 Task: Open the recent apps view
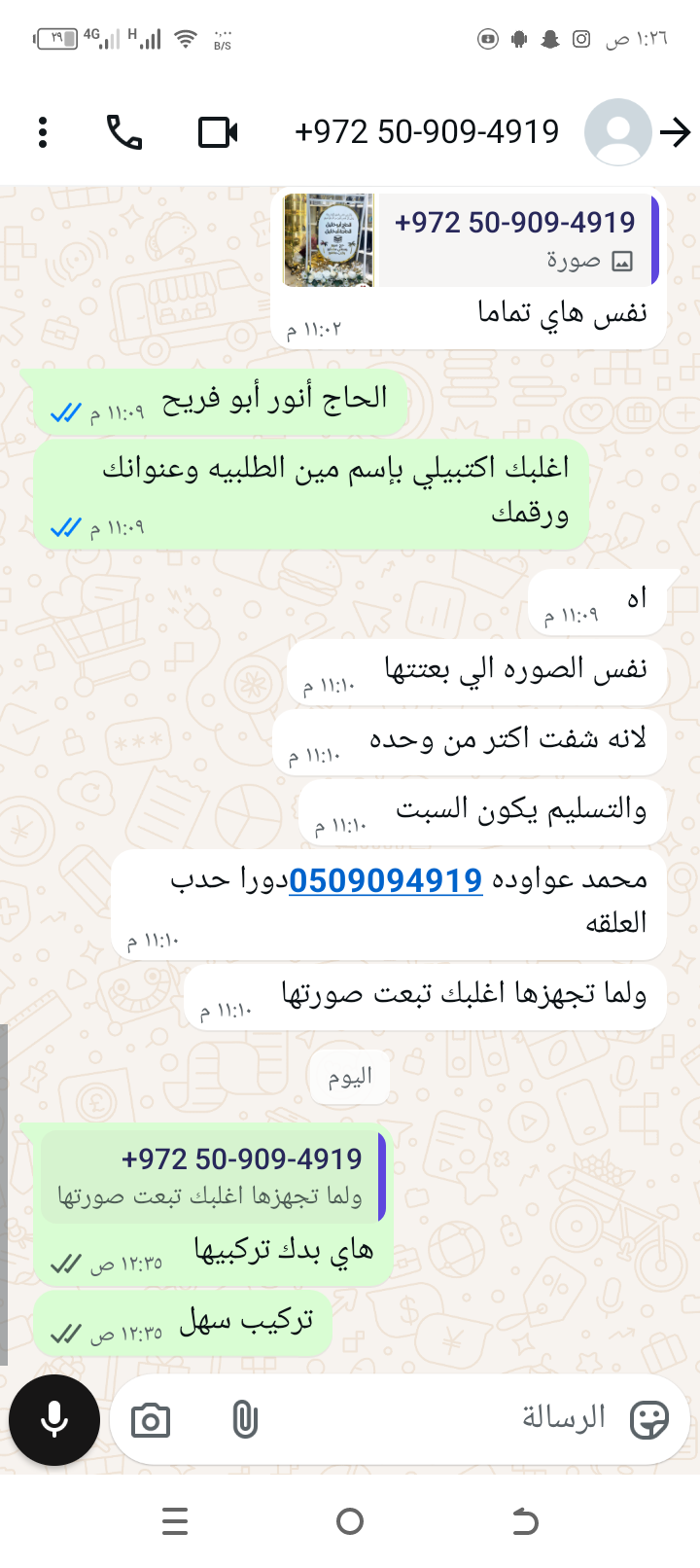(175, 1521)
